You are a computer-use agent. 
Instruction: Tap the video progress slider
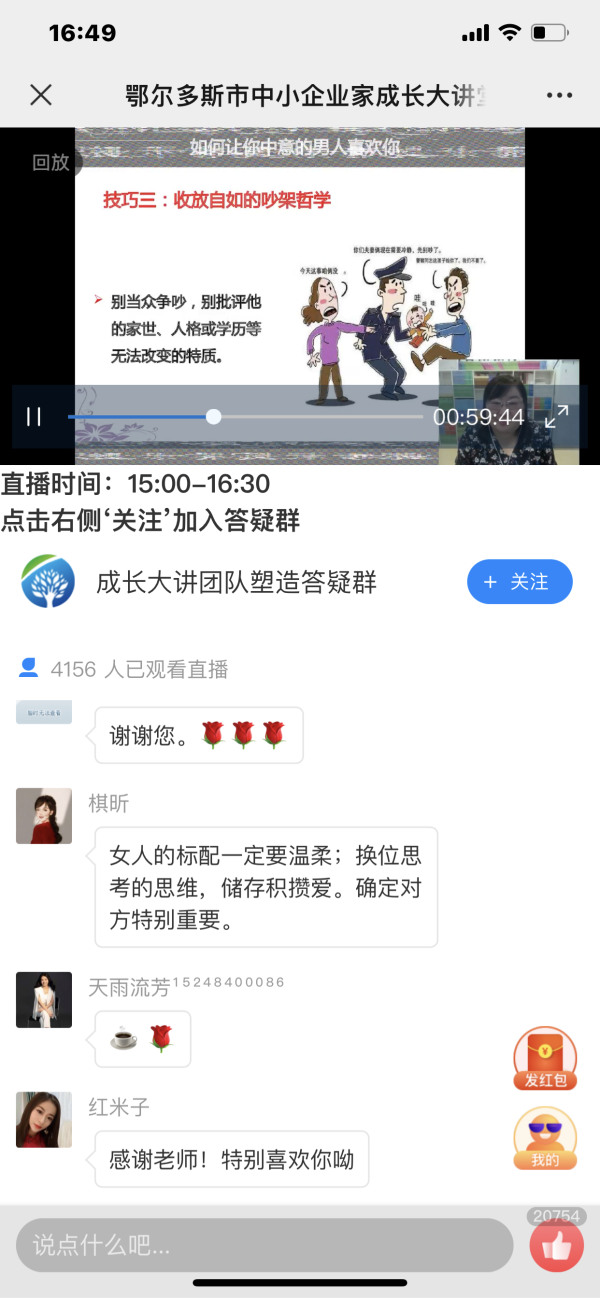(213, 417)
